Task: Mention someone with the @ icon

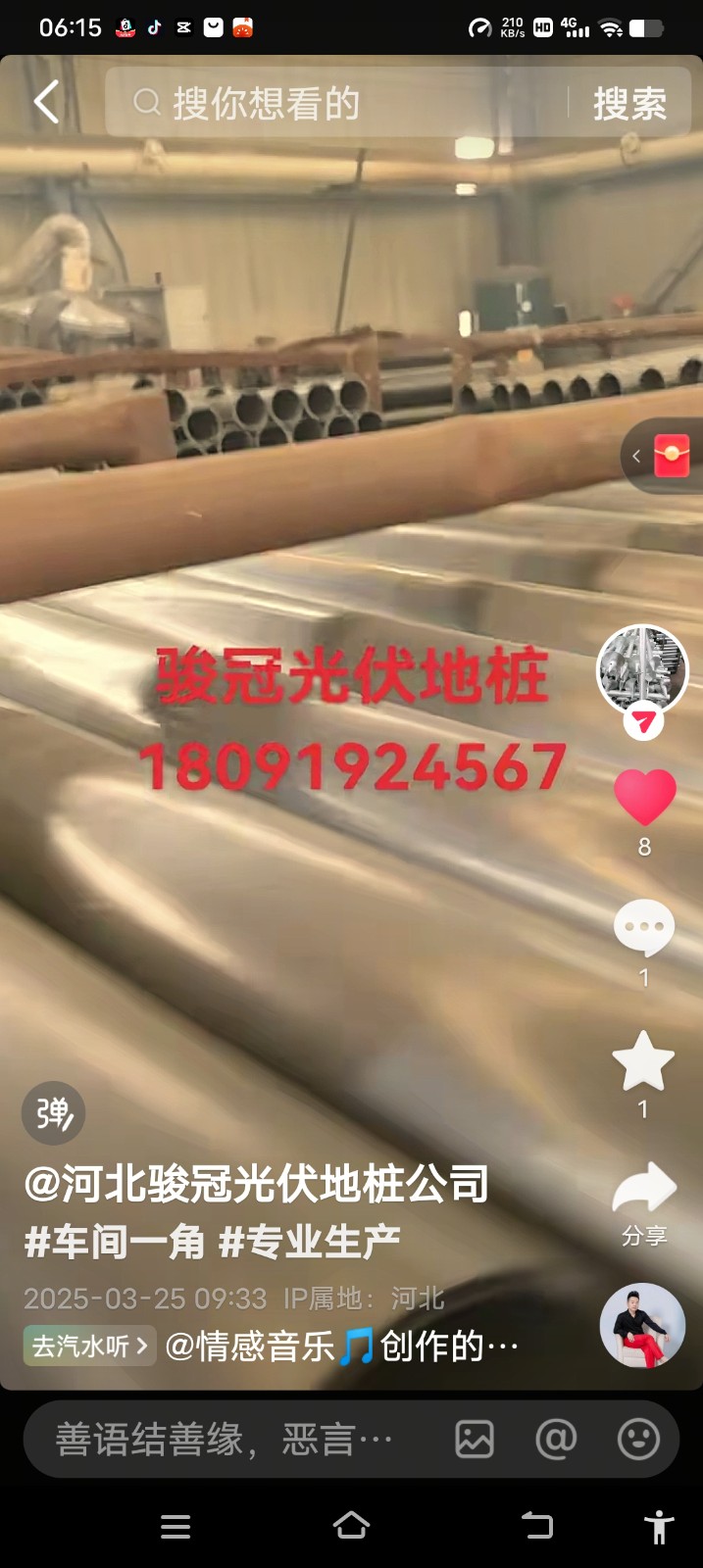Action: 556,1439
